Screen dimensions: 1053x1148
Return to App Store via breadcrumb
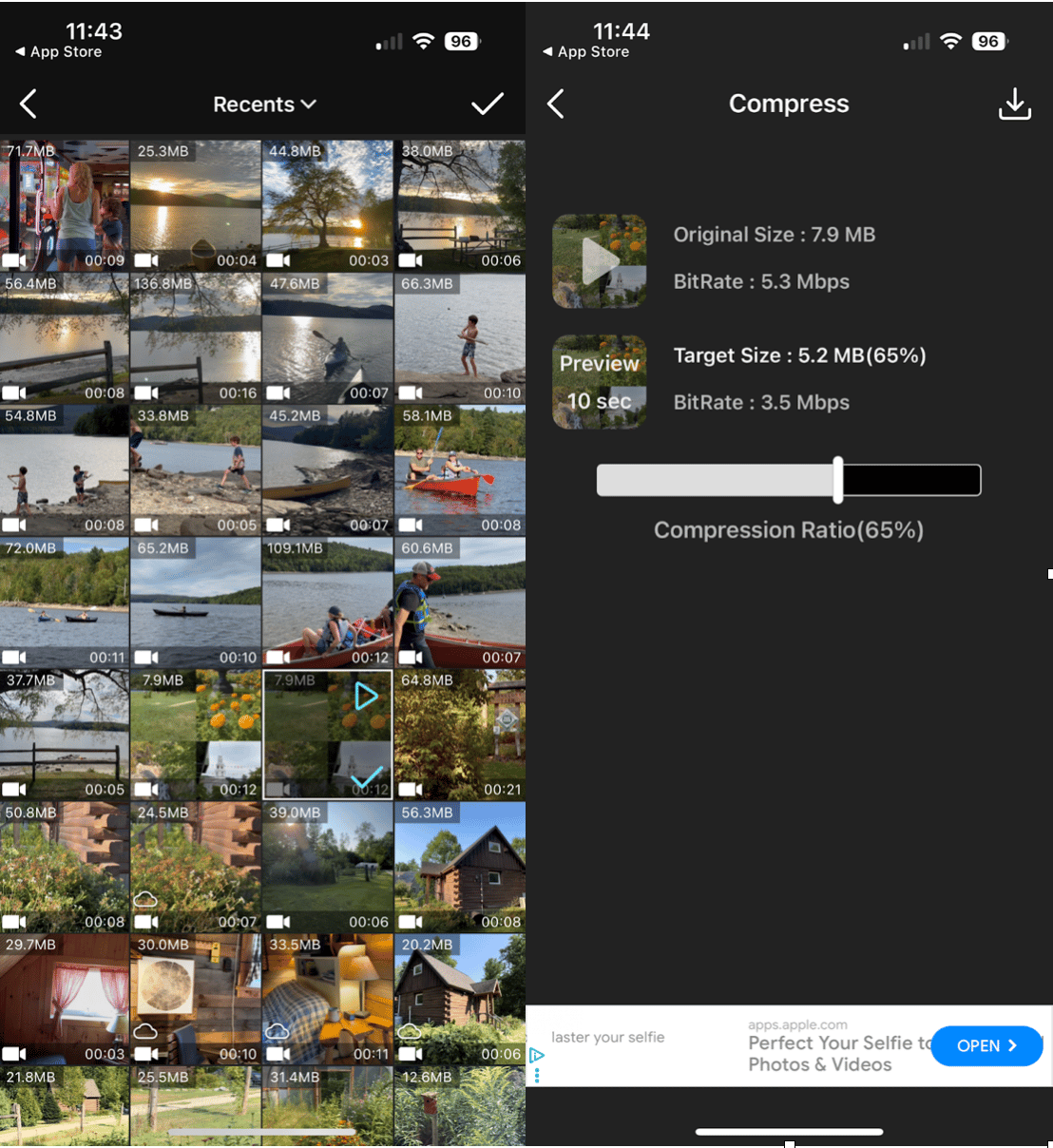(59, 52)
